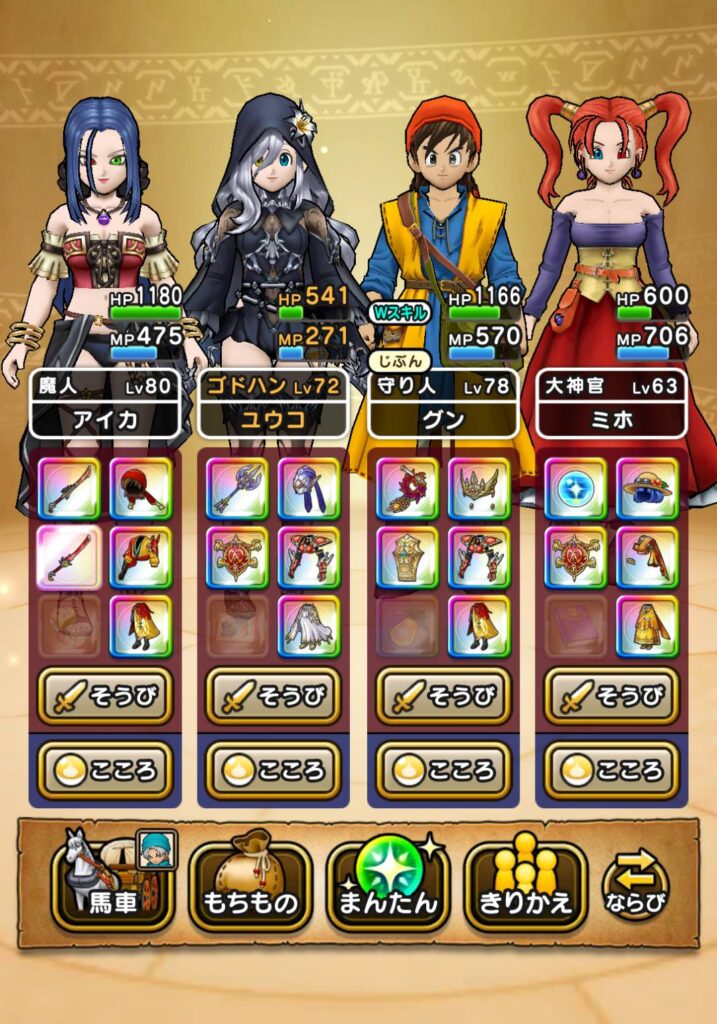Open こころ settings for ミホ
717x1024 pixels.
[x=611, y=770]
